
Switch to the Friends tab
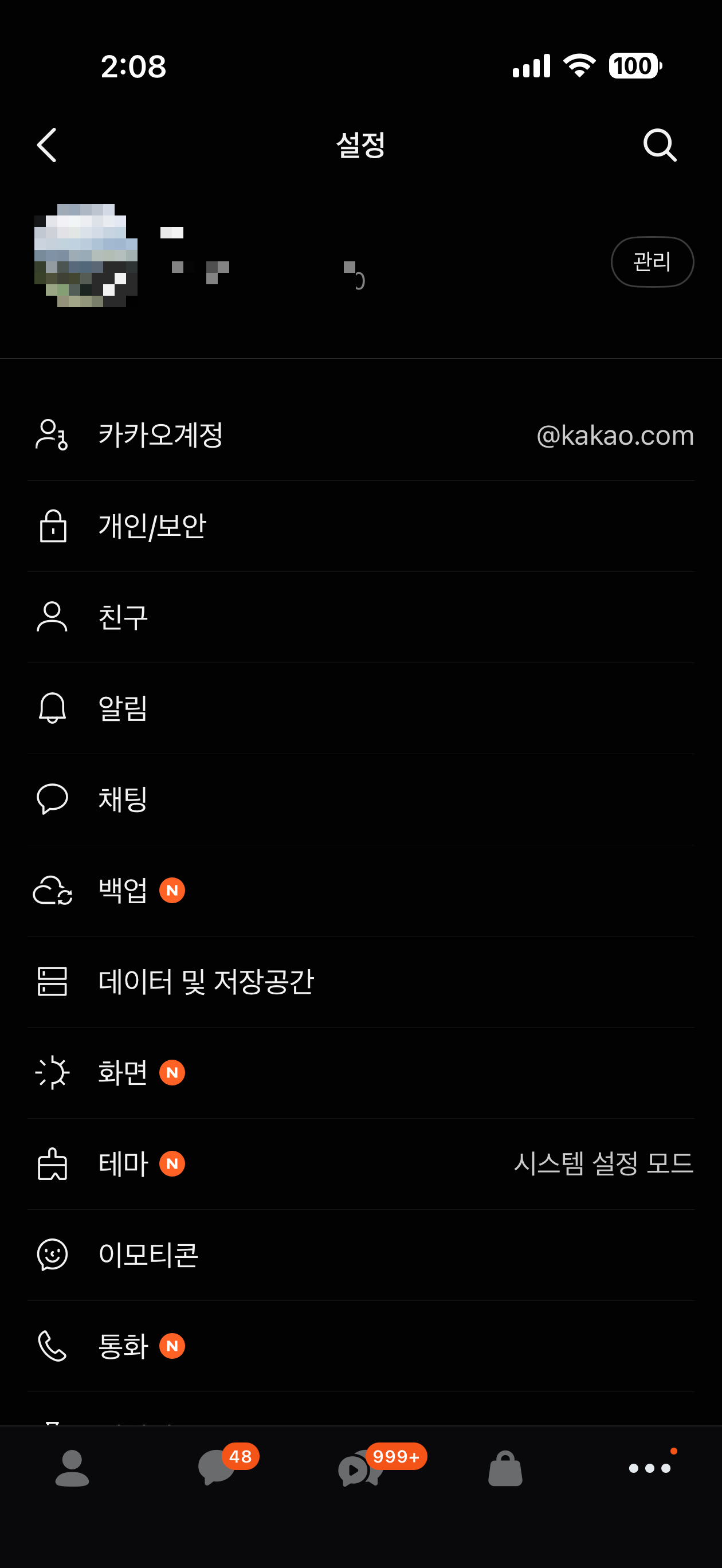pyautogui.click(x=72, y=1467)
